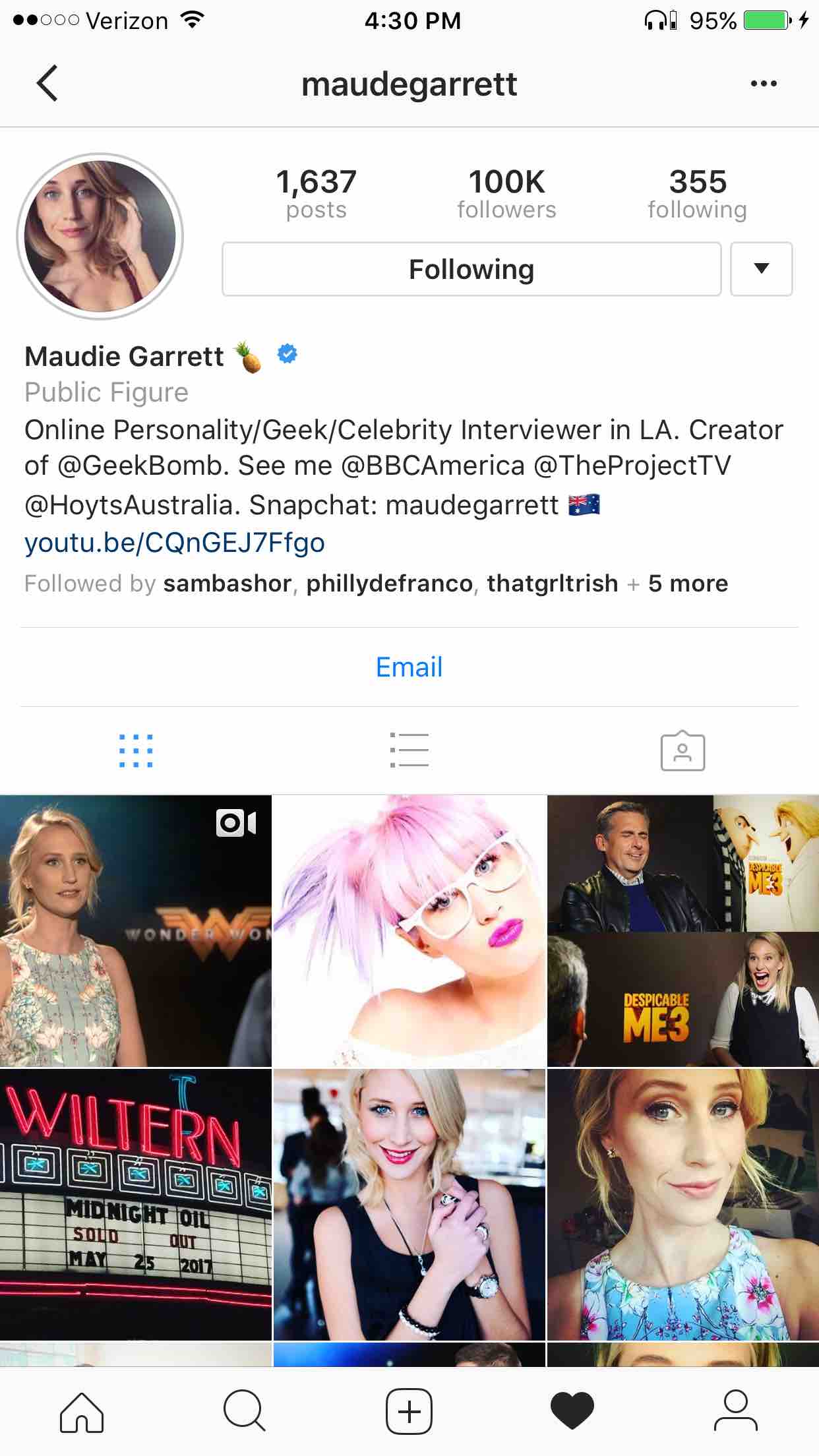819x1456 pixels.
Task: Open the Search tab
Action: coord(245,1411)
